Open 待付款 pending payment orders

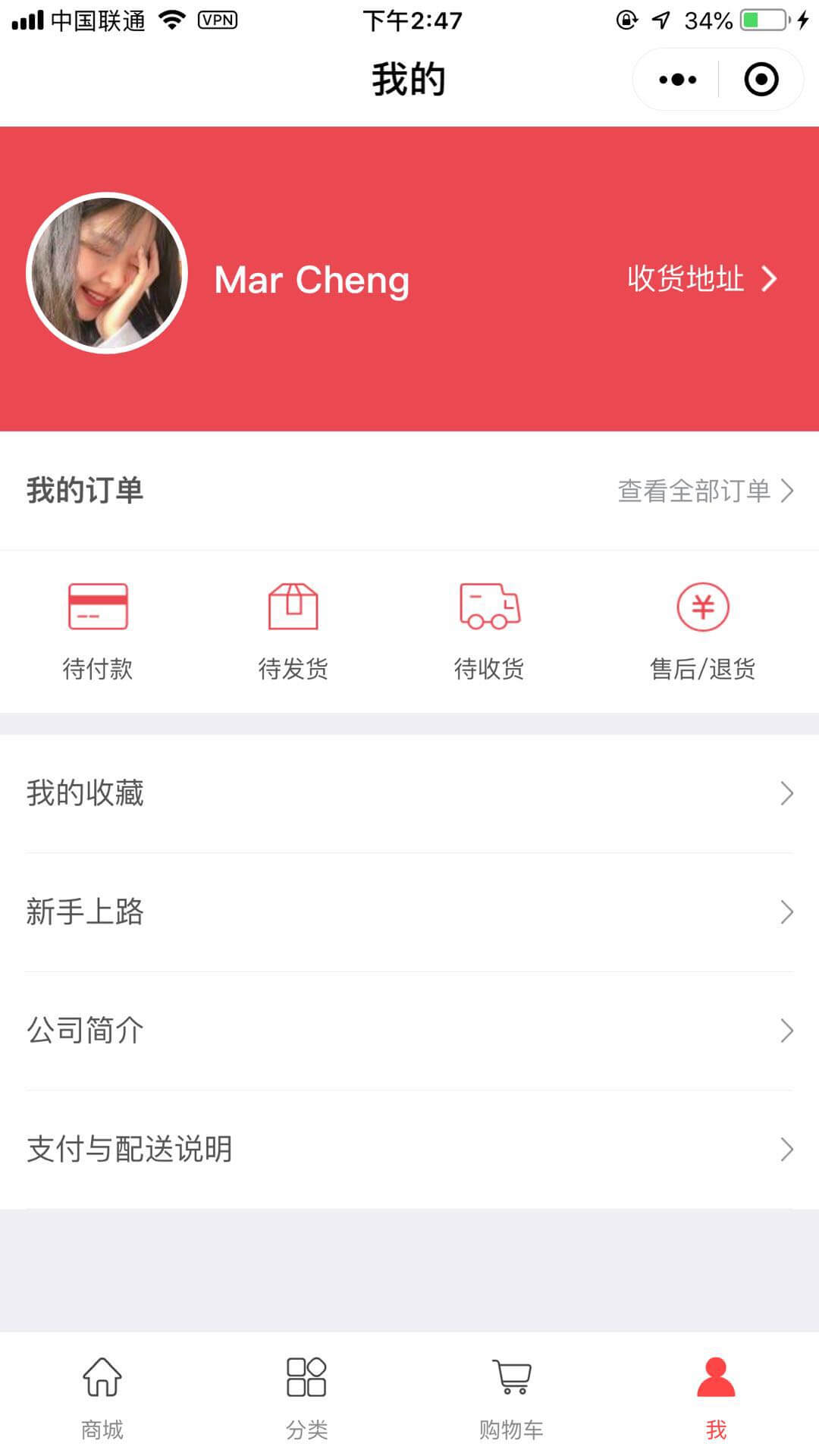[x=98, y=631]
